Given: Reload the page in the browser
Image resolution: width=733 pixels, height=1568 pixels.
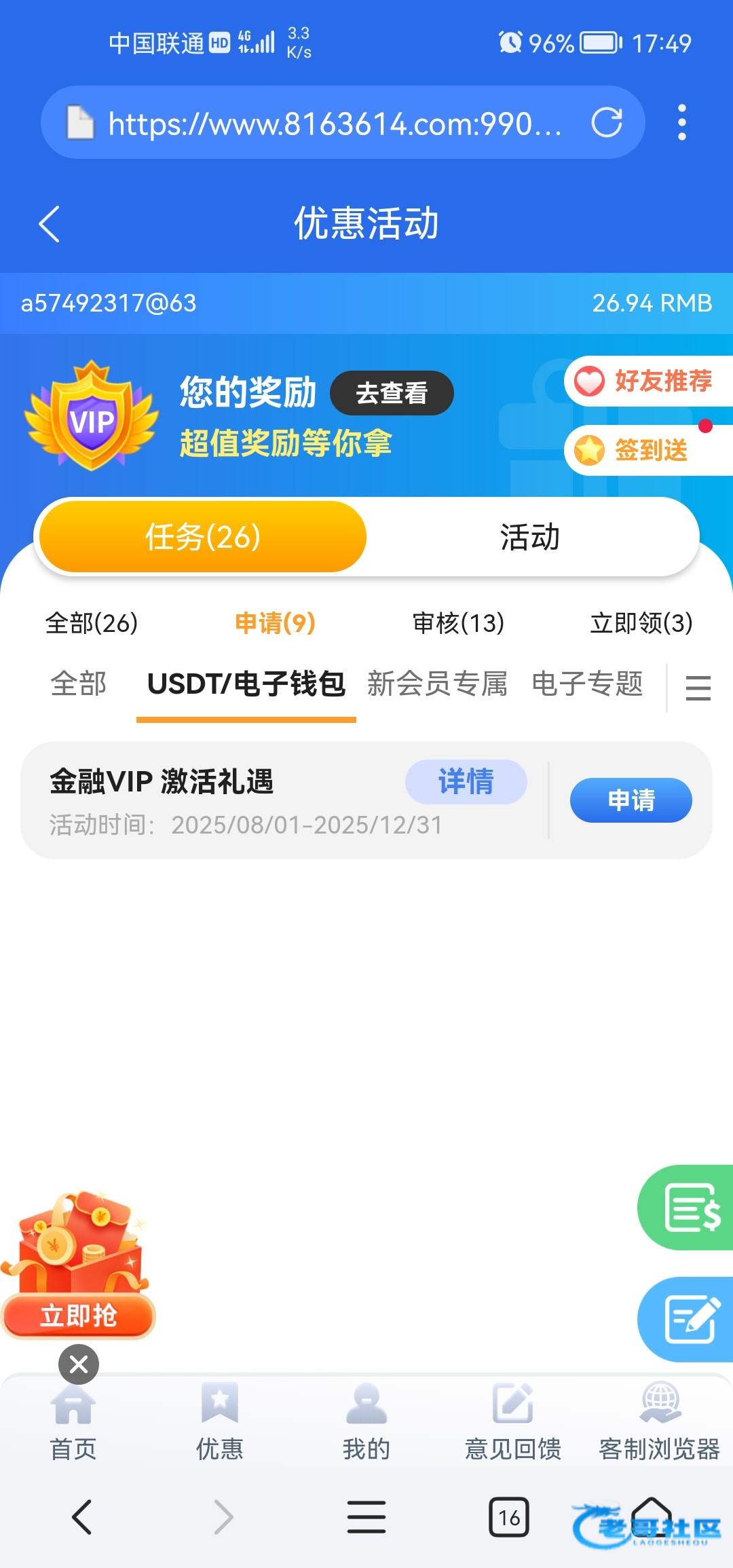Looking at the screenshot, I should pyautogui.click(x=606, y=123).
